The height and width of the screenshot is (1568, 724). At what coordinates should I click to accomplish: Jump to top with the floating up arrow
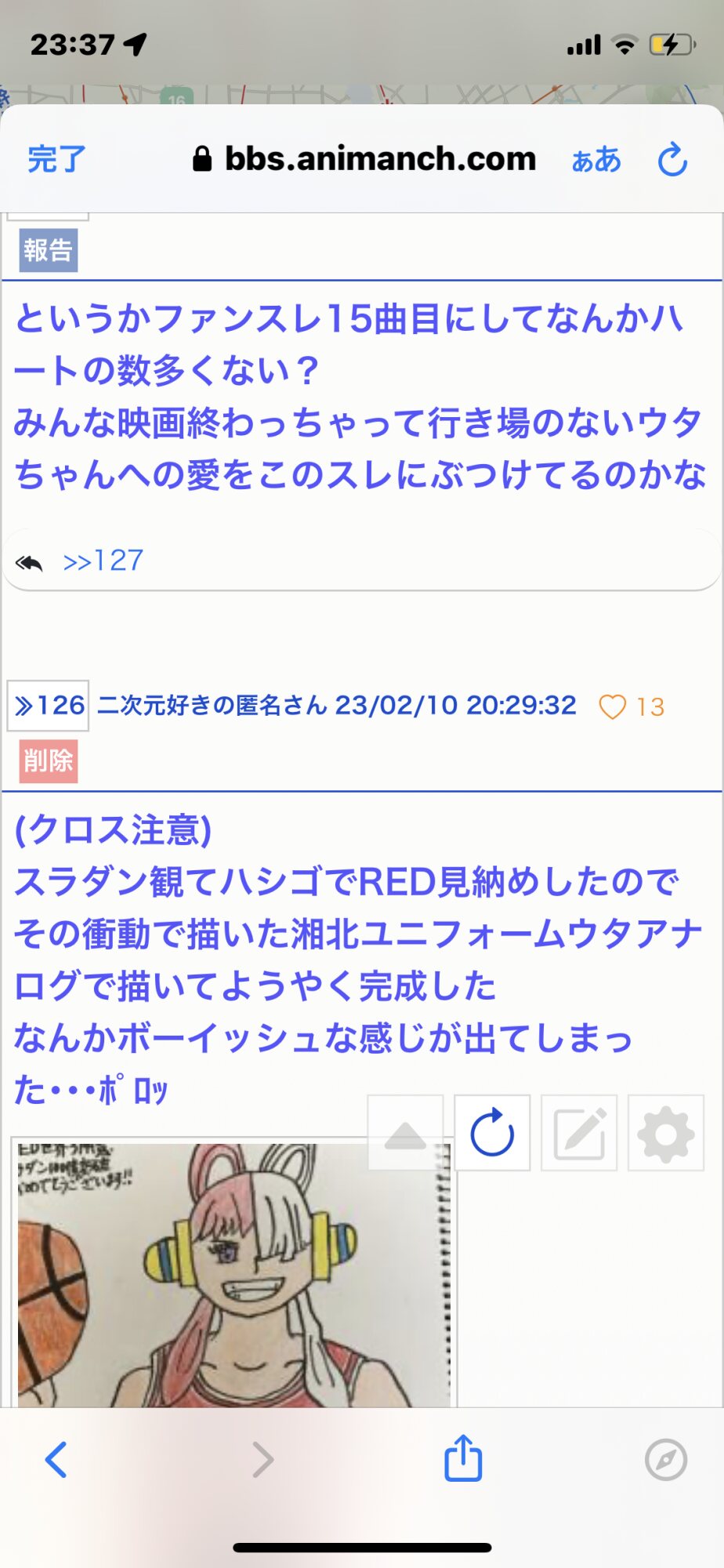pos(405,1133)
